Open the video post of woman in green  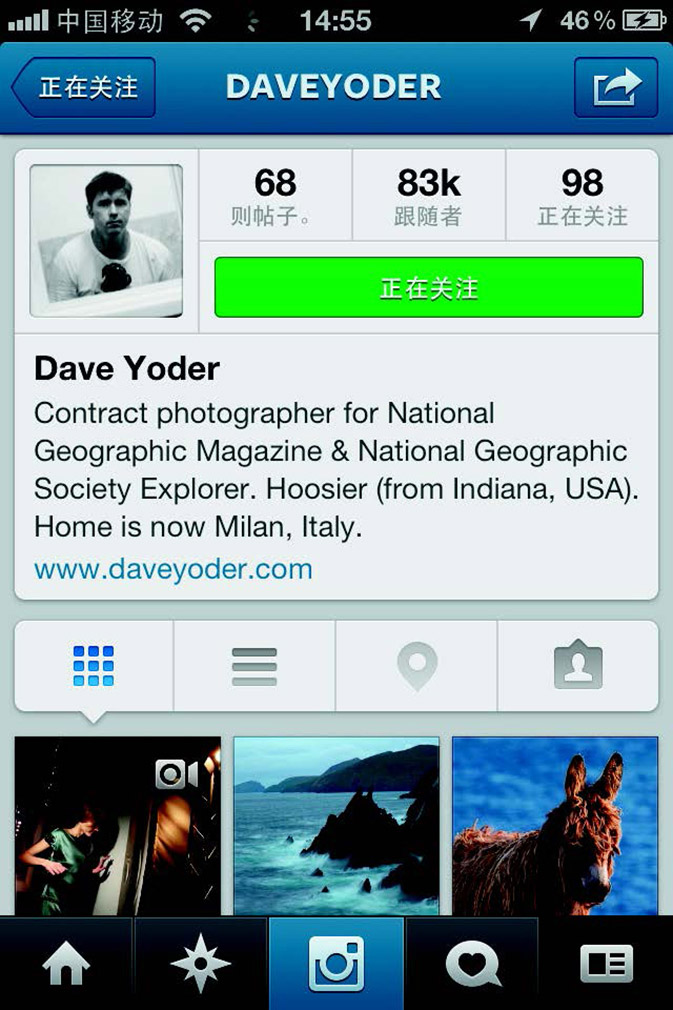[x=118, y=825]
